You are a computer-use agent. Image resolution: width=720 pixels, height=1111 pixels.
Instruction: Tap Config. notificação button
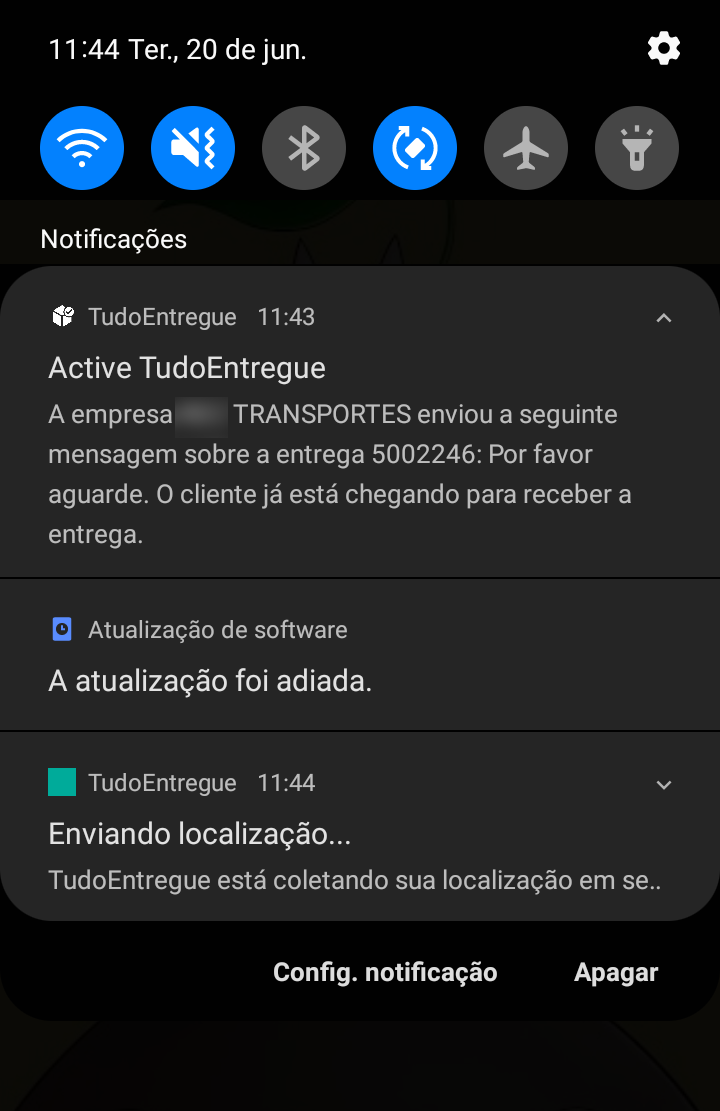tap(385, 971)
